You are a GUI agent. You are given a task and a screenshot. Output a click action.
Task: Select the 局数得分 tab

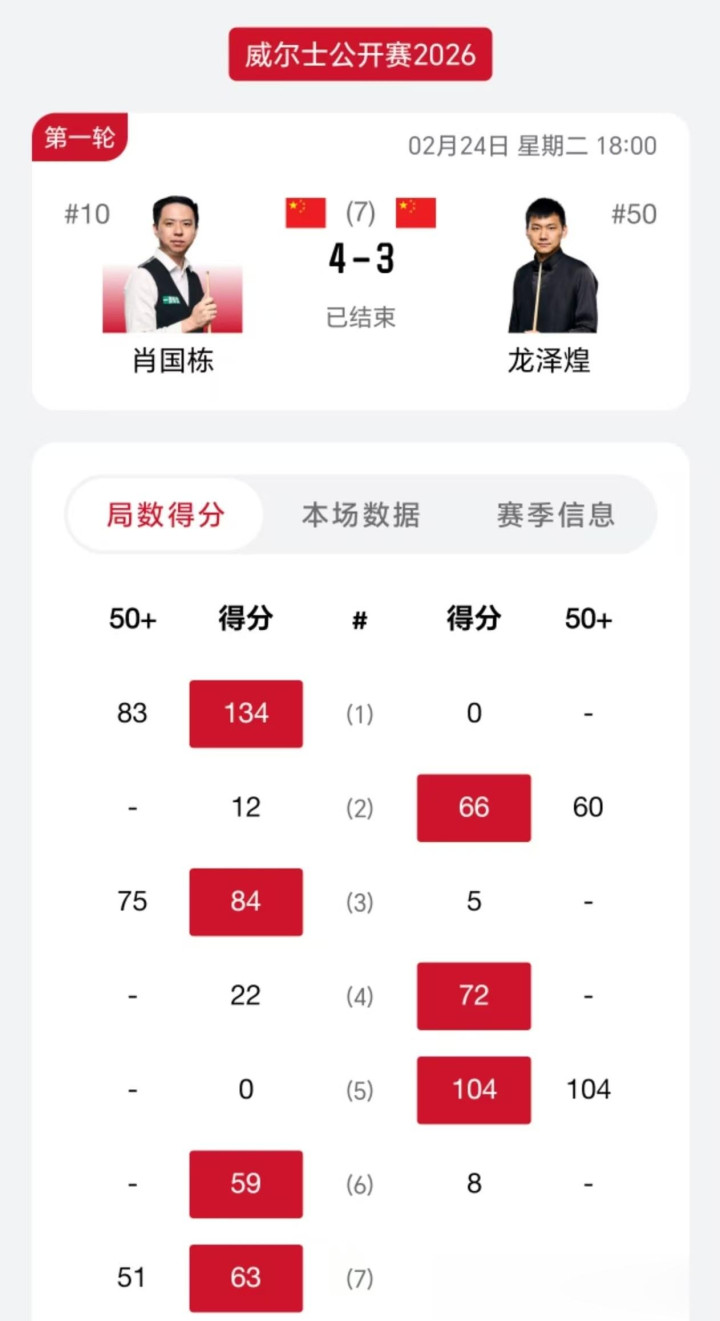click(166, 515)
